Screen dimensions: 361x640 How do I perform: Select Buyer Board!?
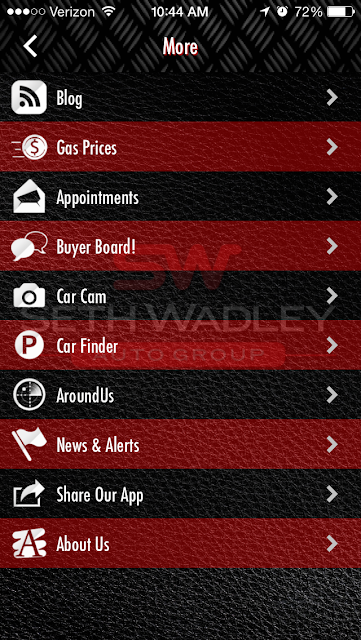(180, 246)
